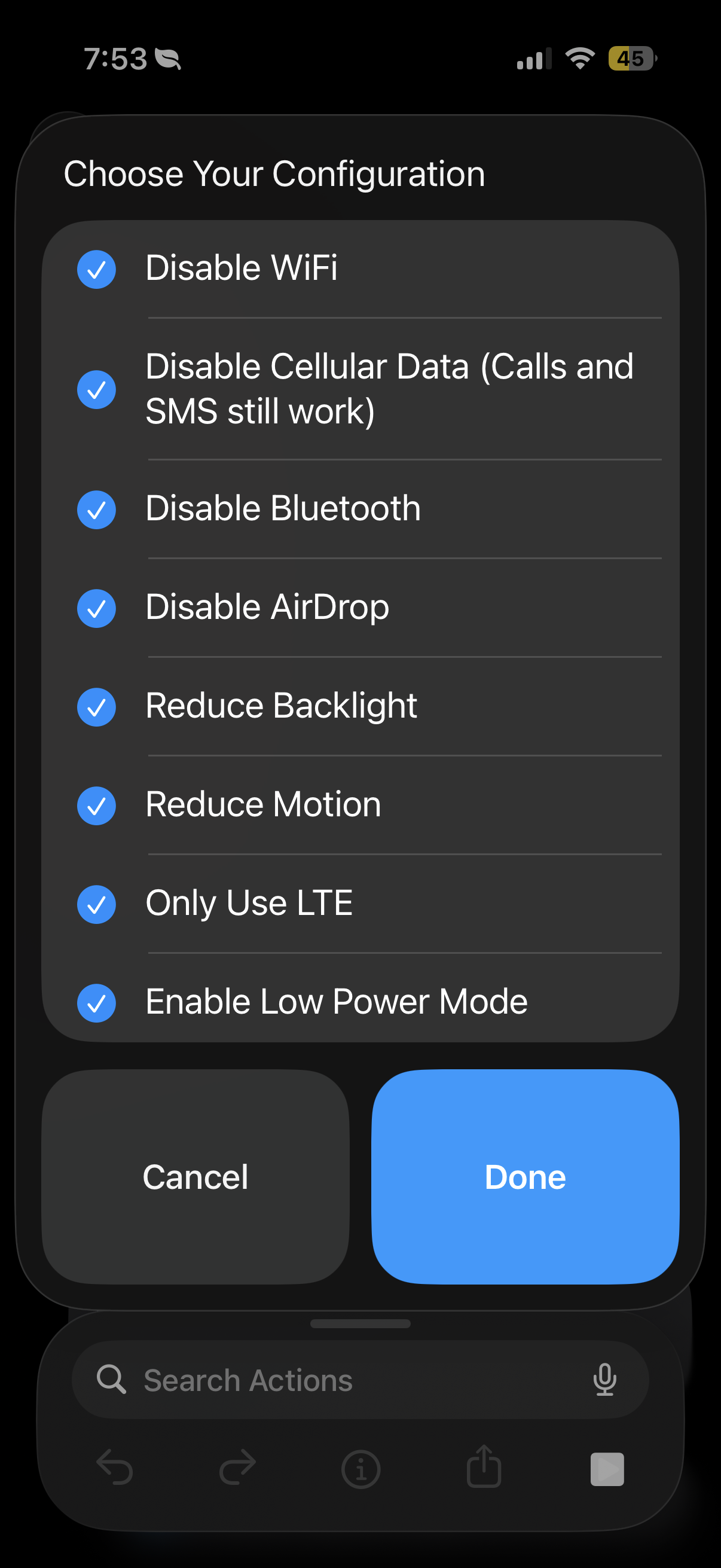Viewport: 721px width, 1568px height.
Task: Confirm selections with Done
Action: (525, 1177)
